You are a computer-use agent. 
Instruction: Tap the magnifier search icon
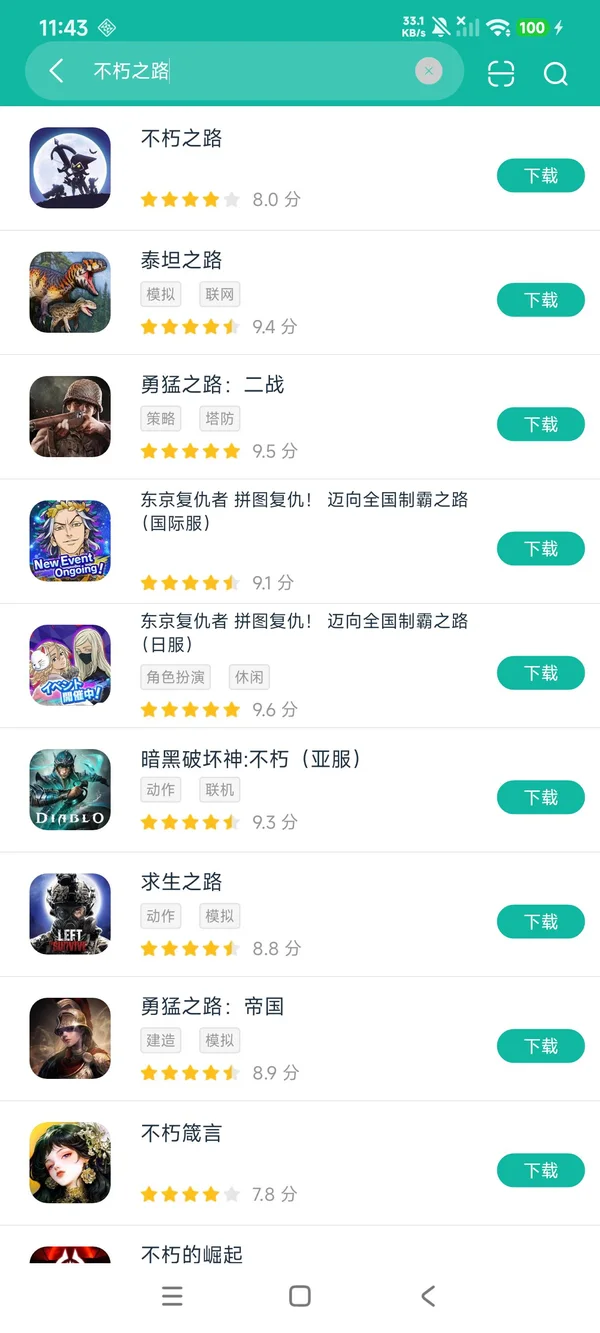tap(555, 73)
